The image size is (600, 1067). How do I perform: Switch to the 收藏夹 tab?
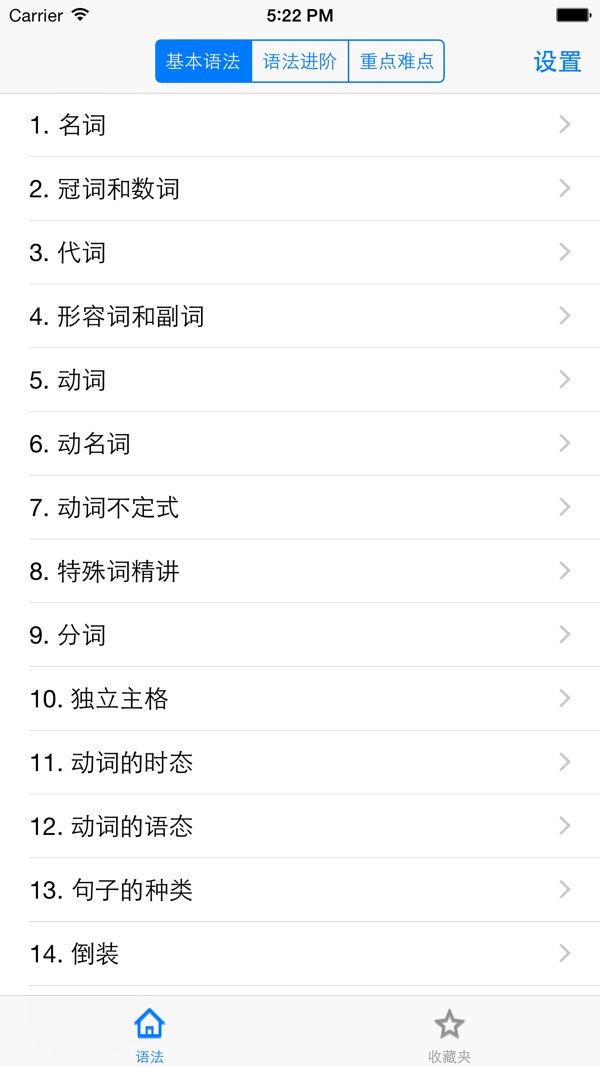(x=449, y=1034)
